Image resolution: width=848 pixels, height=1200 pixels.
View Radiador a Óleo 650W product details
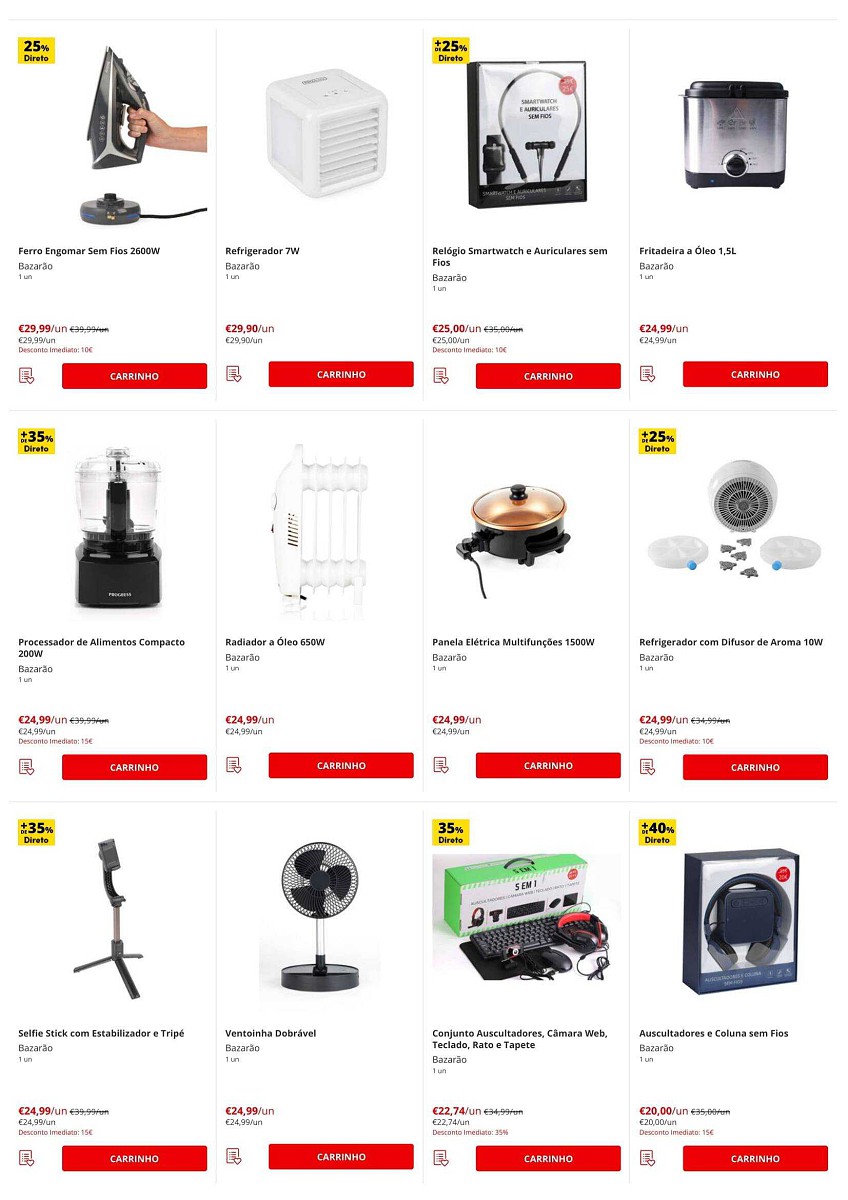coord(275,642)
